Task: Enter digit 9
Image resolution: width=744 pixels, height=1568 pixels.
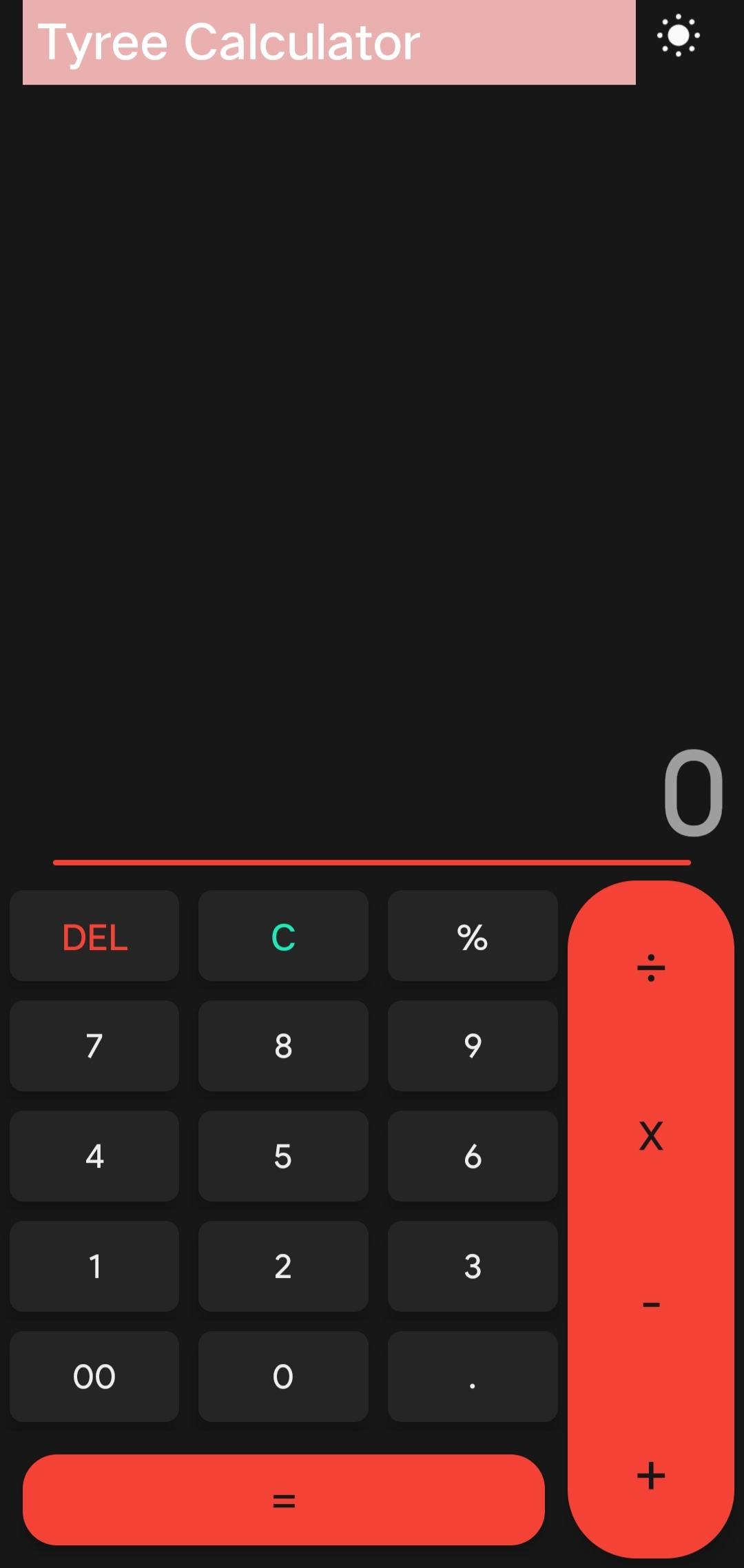Action: click(x=473, y=1046)
